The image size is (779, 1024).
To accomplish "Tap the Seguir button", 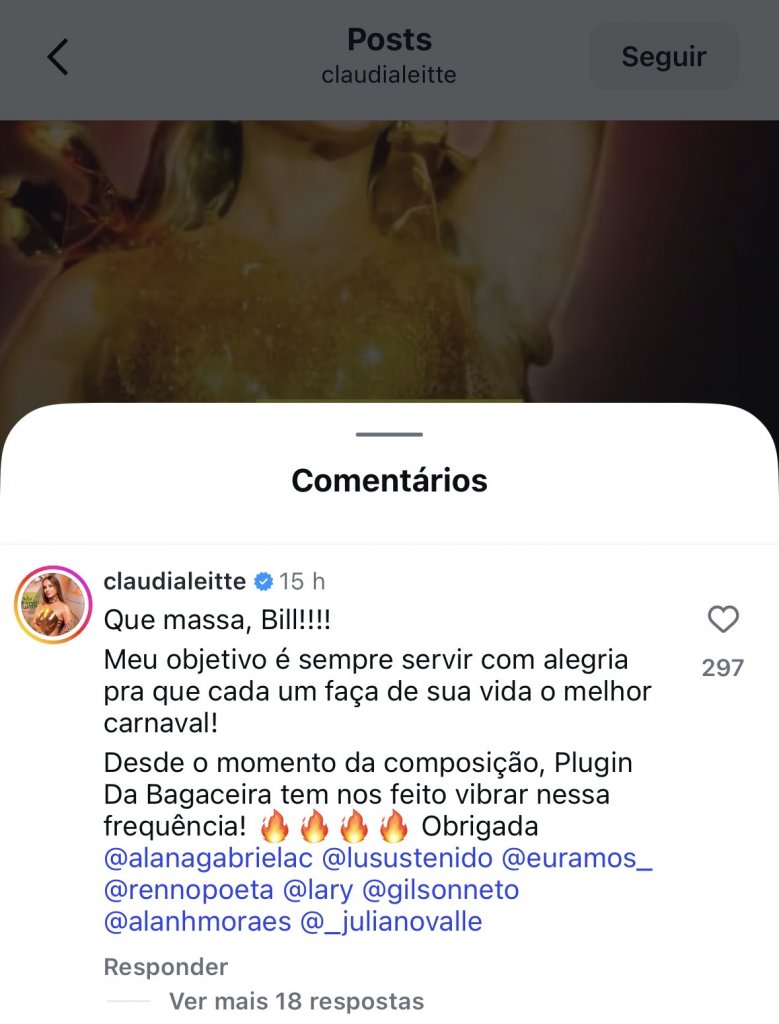I will pos(663,57).
